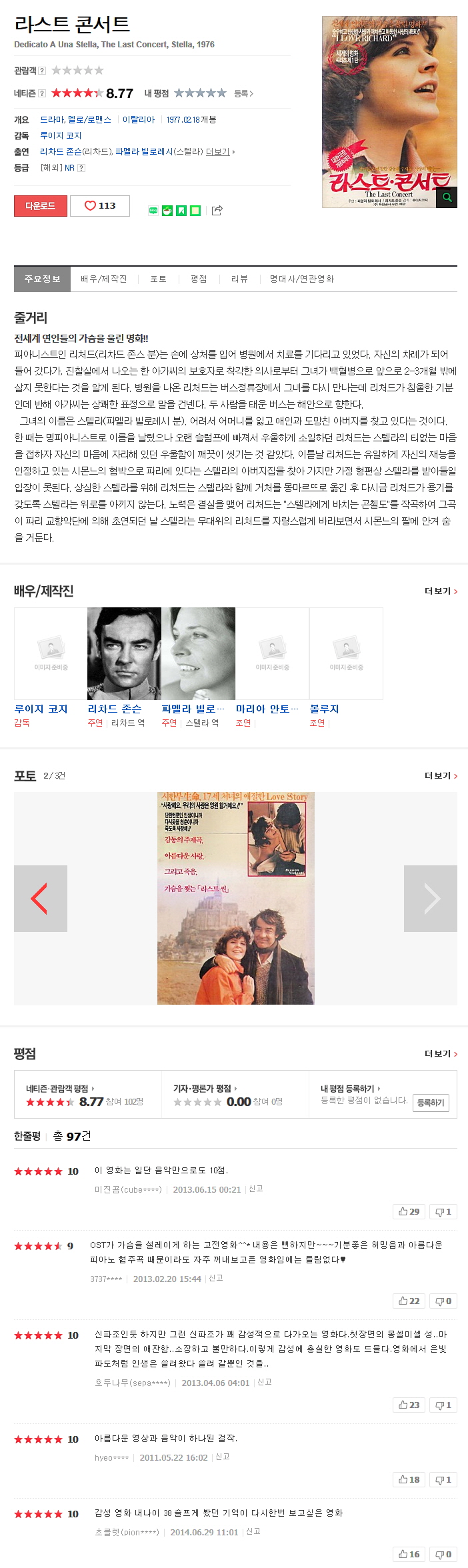This screenshot has height=1568, width=468.
Task: Open 더보기 for 평점 section
Action: pos(441,1054)
